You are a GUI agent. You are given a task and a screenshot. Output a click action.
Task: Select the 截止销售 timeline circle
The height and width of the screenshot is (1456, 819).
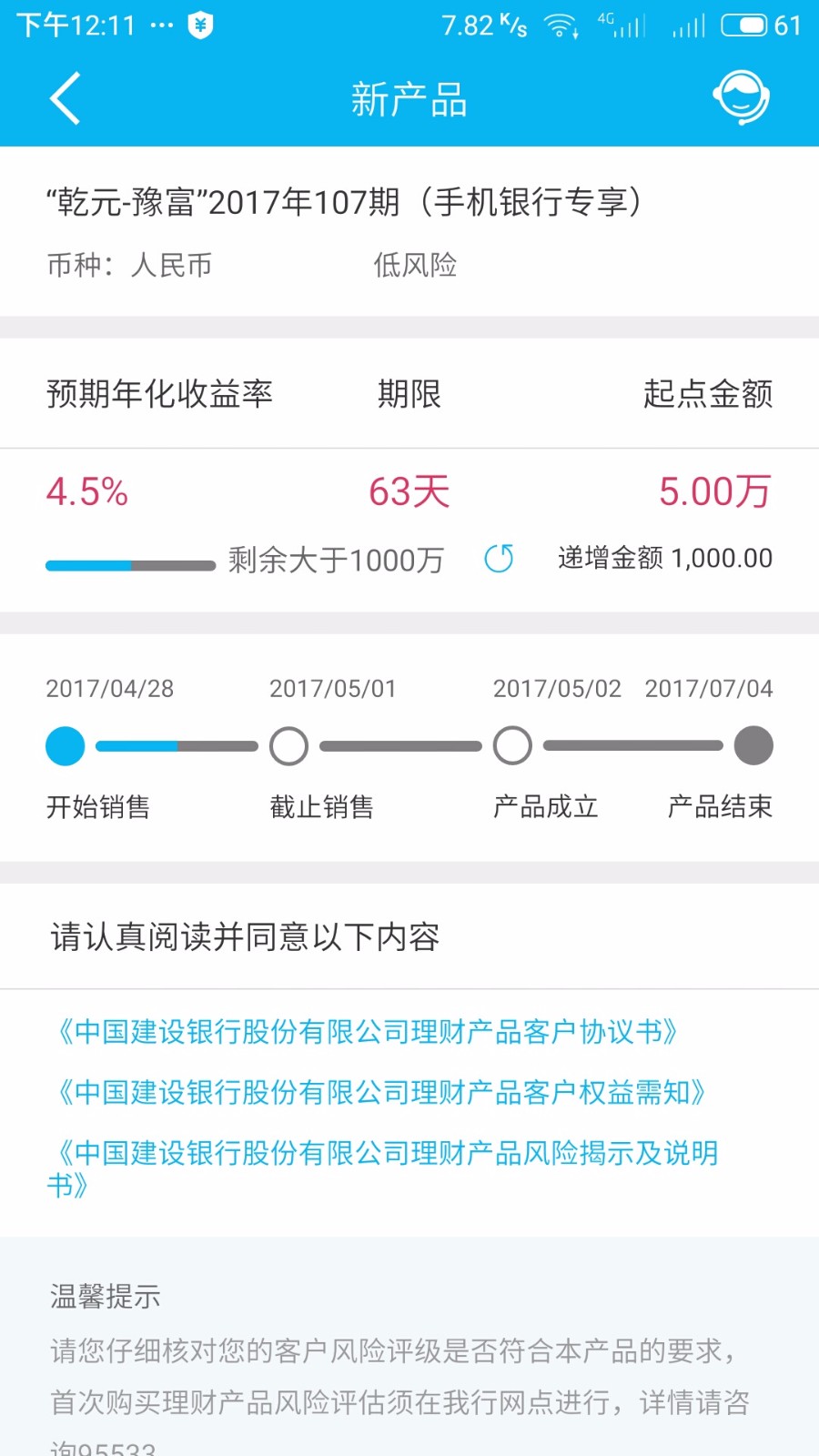[288, 744]
